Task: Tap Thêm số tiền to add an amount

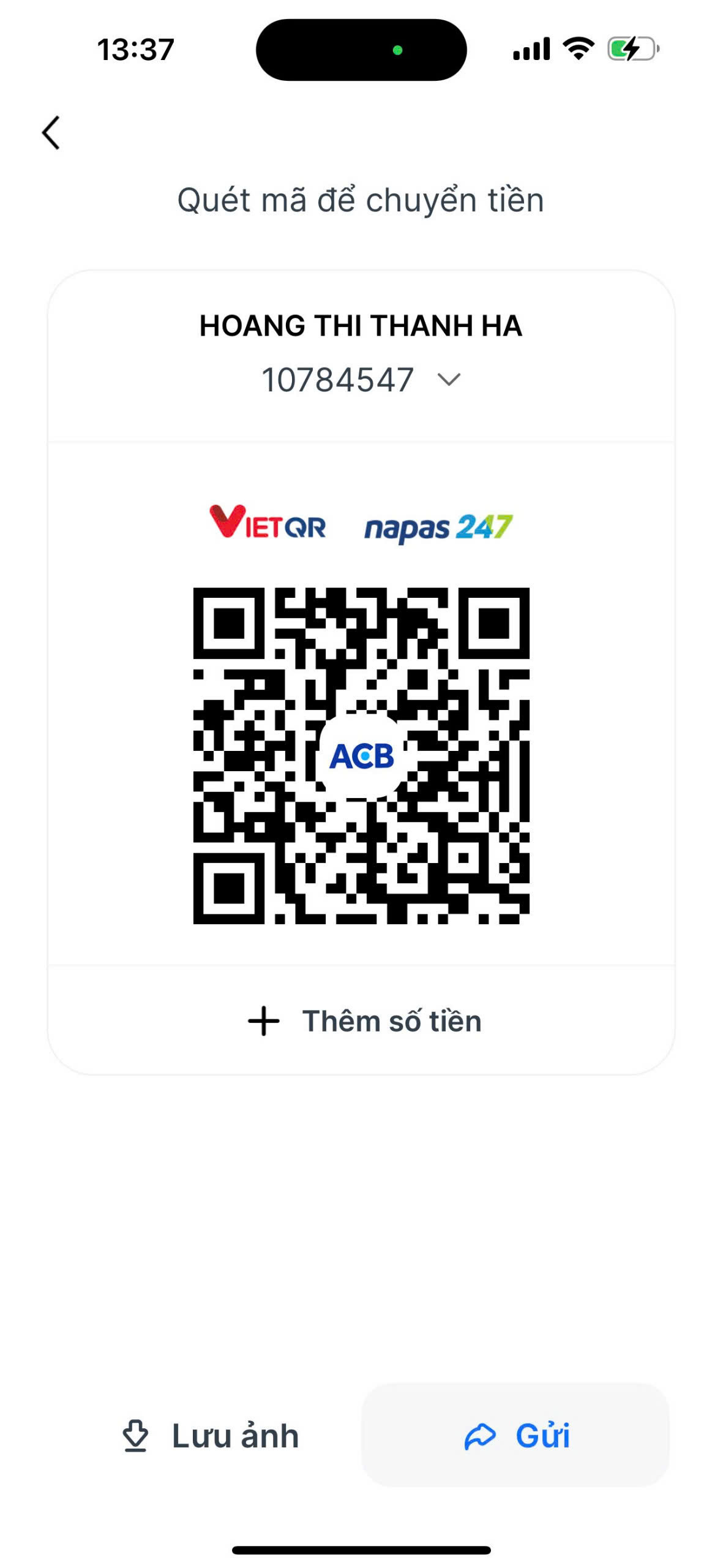Action: coord(364,1020)
